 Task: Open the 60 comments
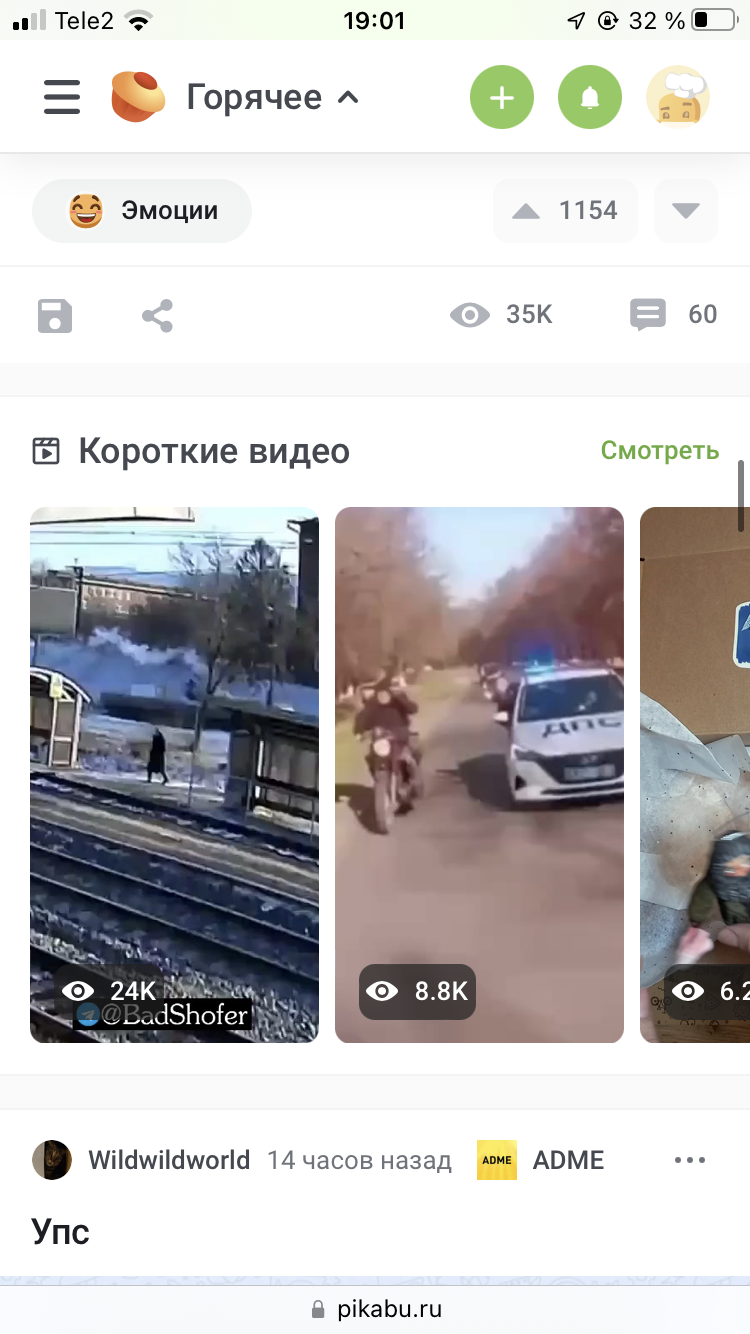click(x=674, y=315)
